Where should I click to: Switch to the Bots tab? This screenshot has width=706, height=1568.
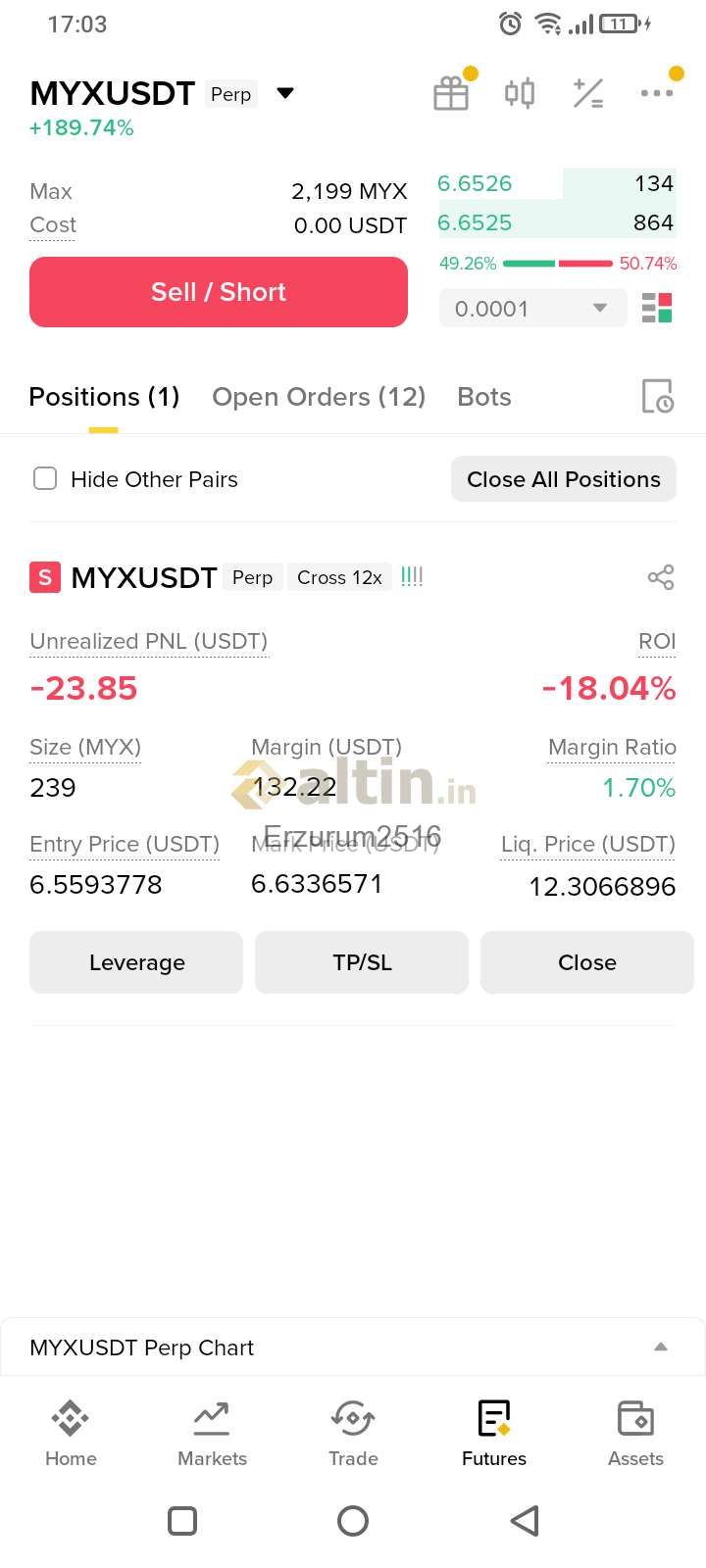pos(484,397)
